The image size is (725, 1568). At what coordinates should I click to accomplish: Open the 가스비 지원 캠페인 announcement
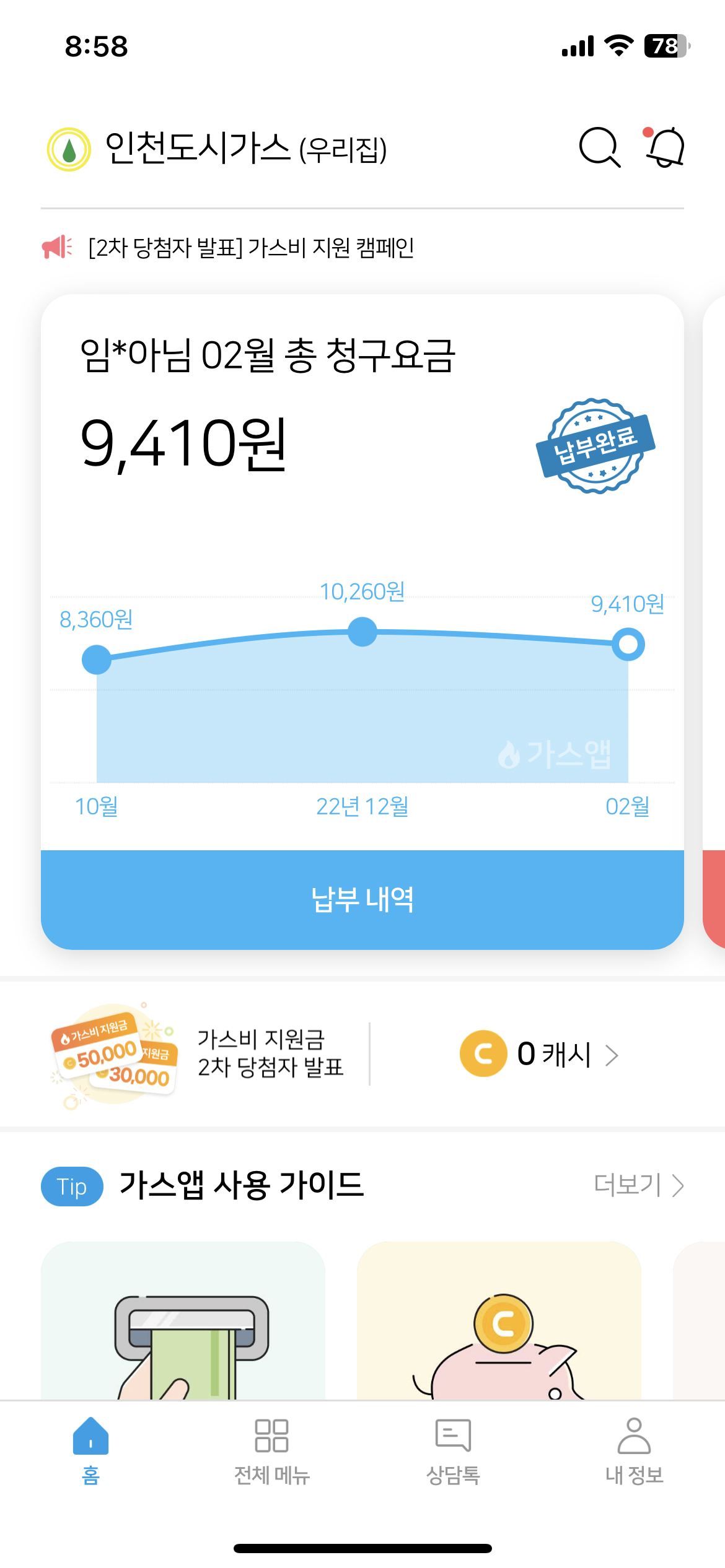[251, 248]
